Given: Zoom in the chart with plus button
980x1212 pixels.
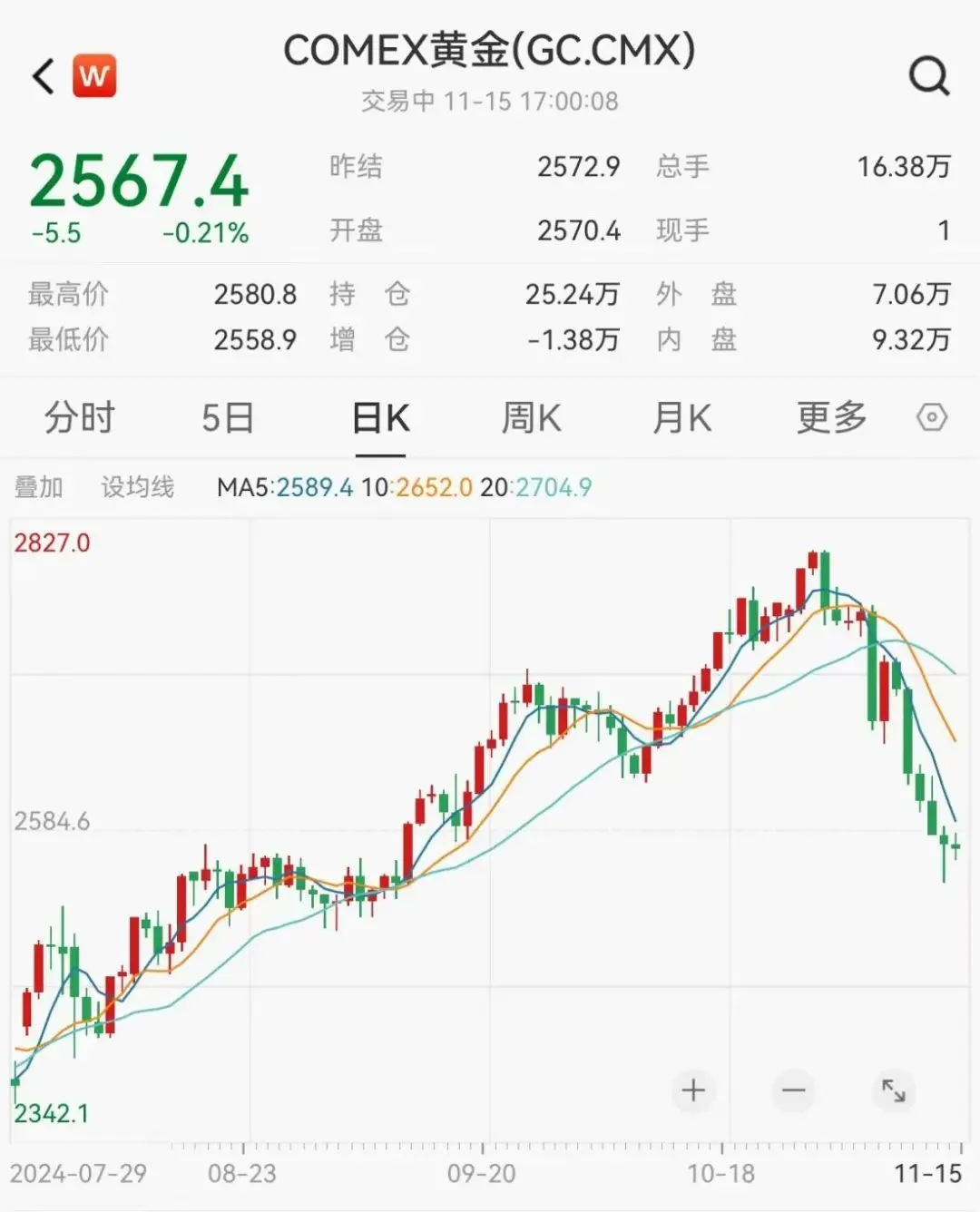Looking at the screenshot, I should click(693, 1090).
